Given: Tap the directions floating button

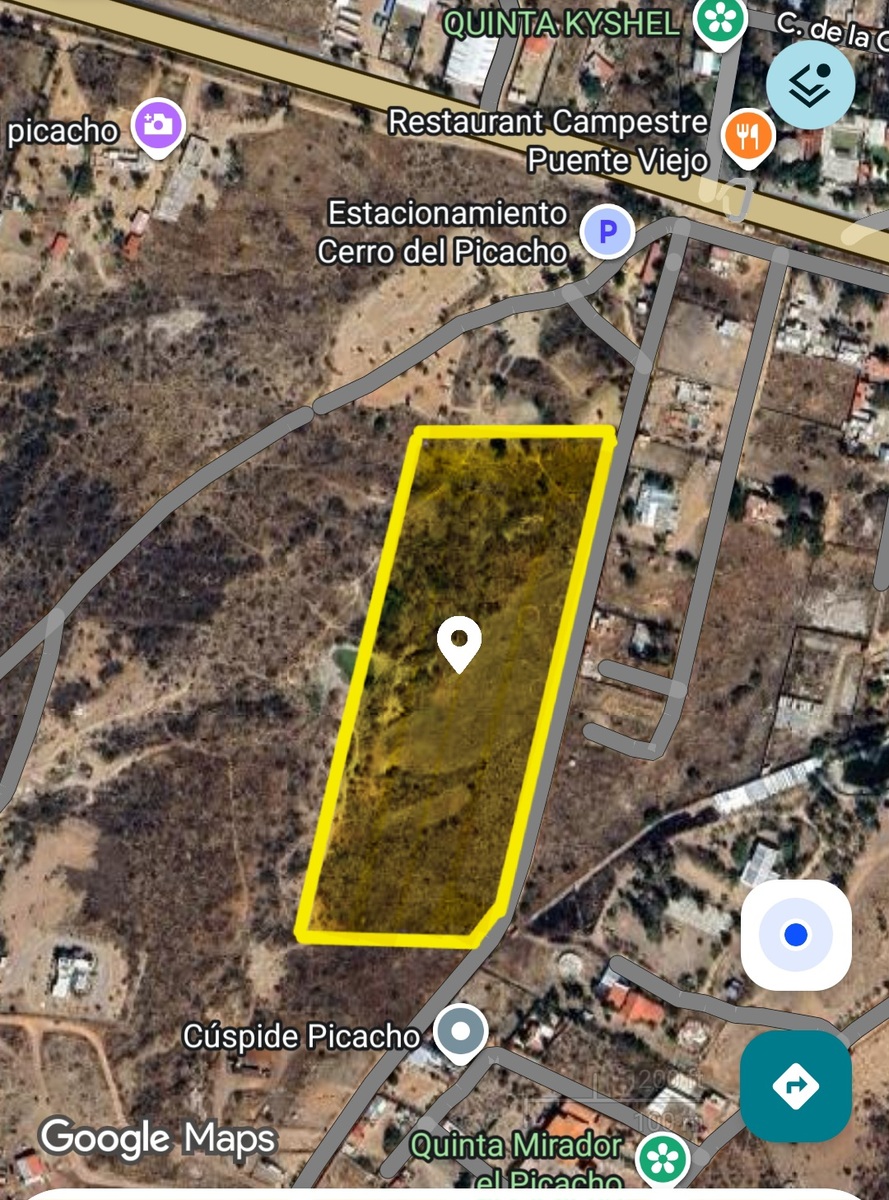Looking at the screenshot, I should [x=796, y=1086].
